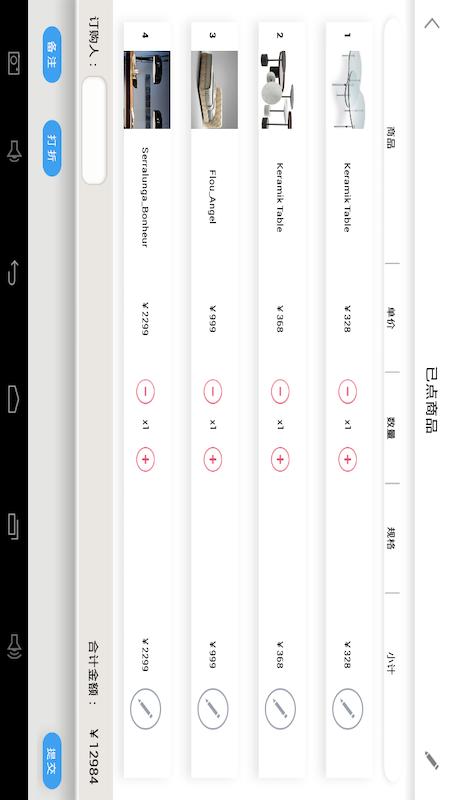The image size is (450, 800).
Task: Focus the 订购人 input field
Action: (94, 130)
